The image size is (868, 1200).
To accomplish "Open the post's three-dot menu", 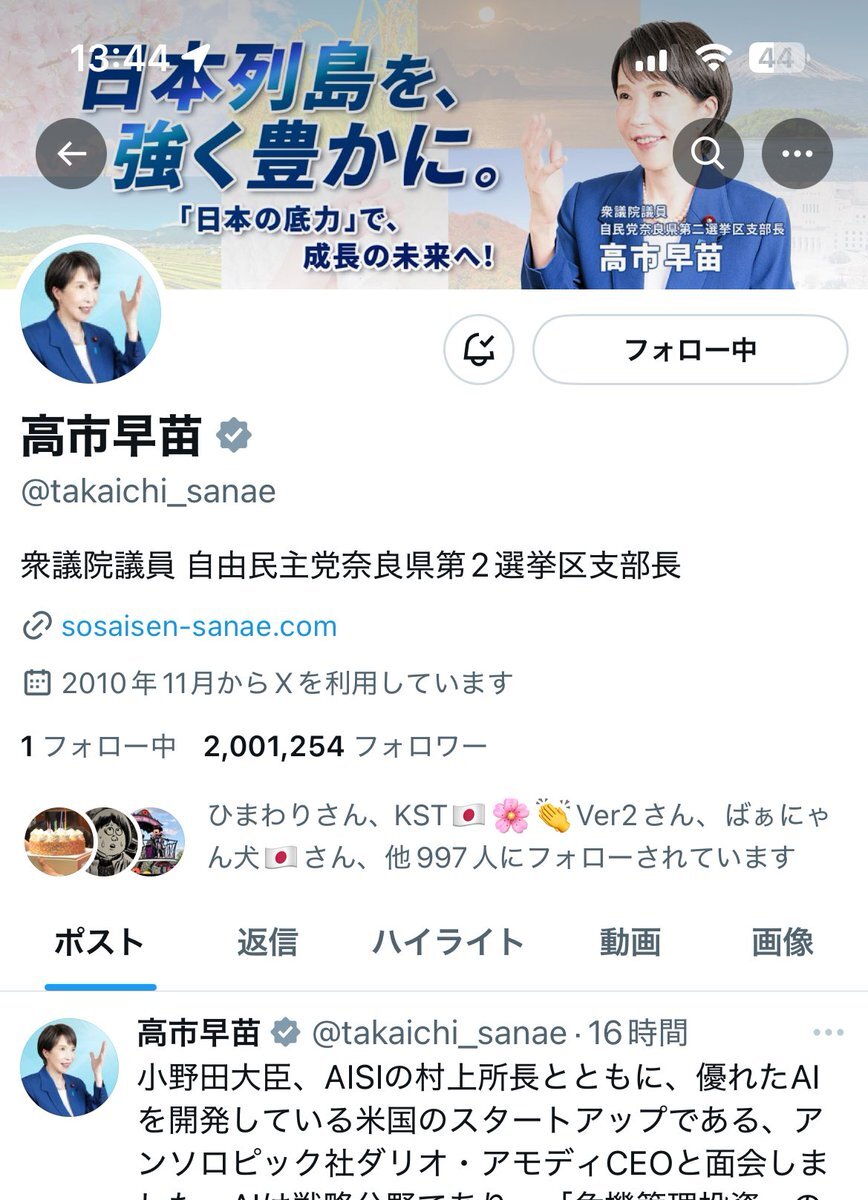I will [828, 1033].
